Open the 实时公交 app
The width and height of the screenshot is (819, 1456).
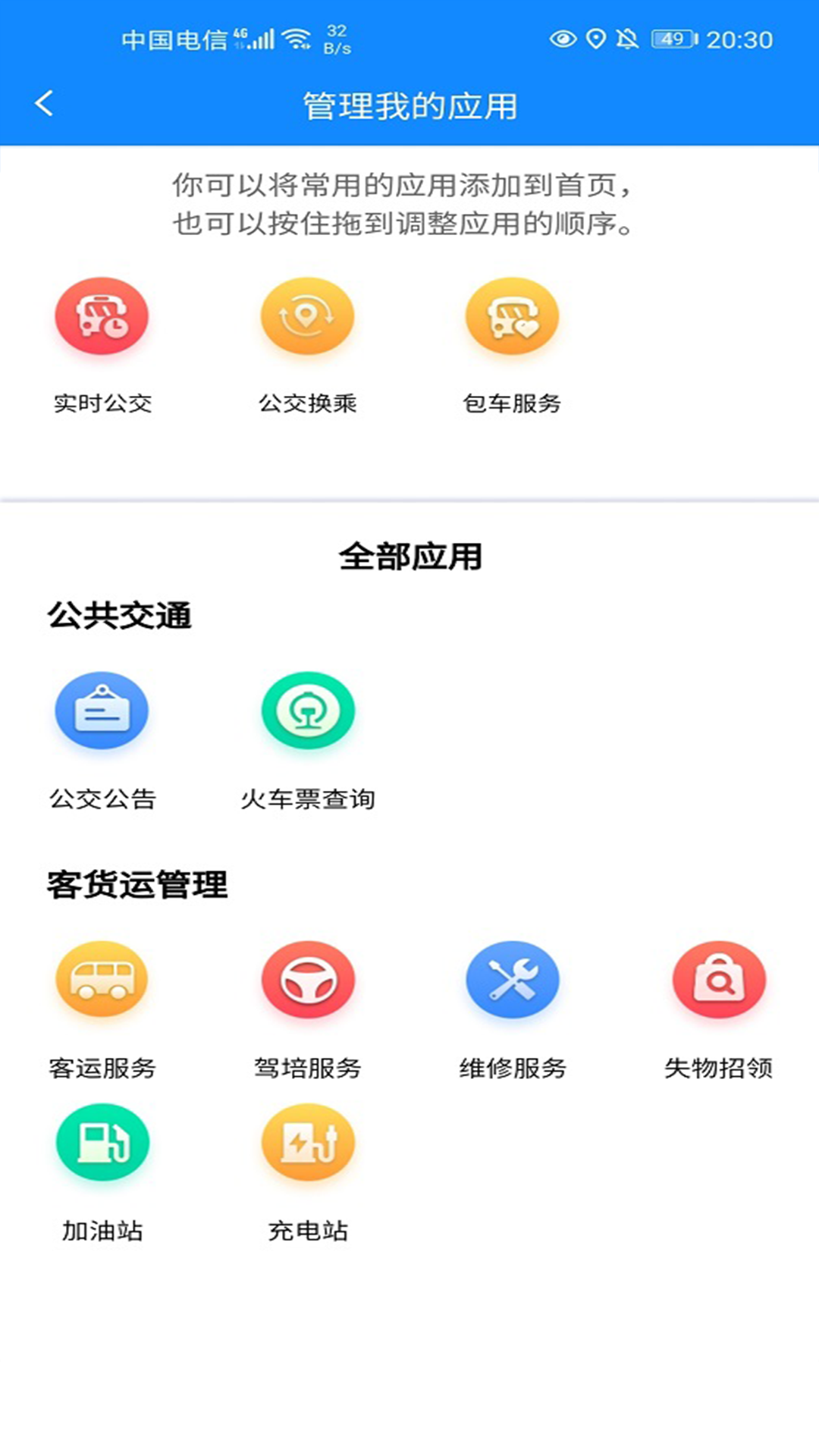coord(102,316)
